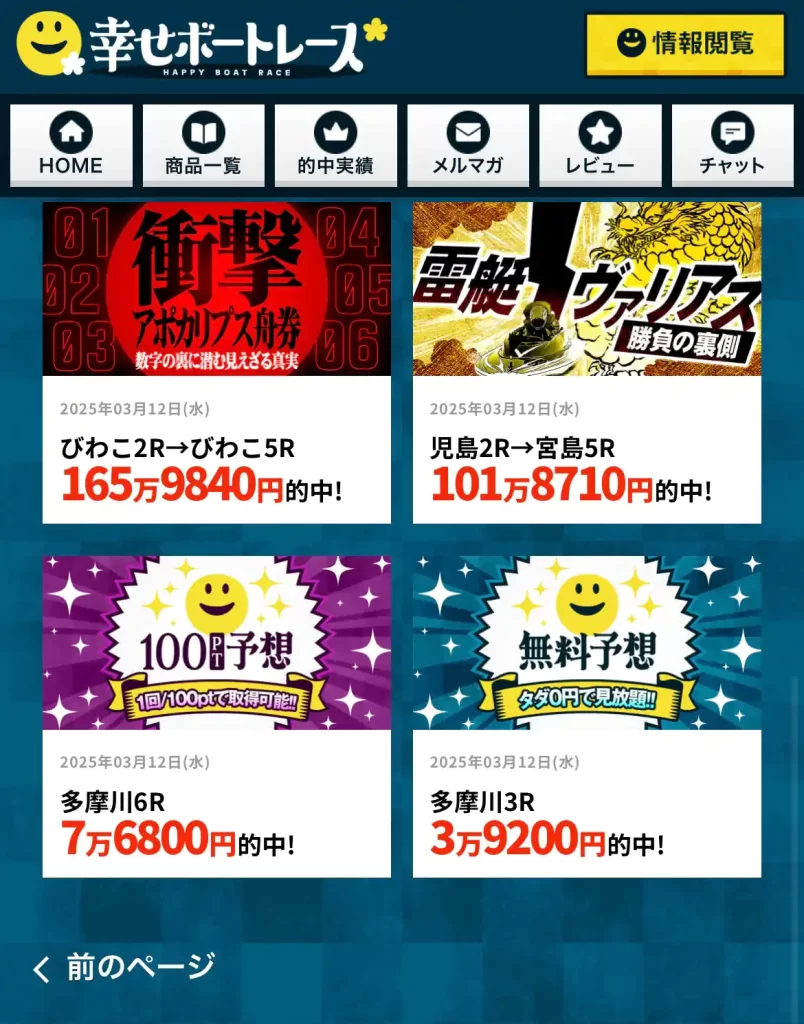Select the star icon for レビュー
Screen dimensions: 804x1024
(600, 128)
